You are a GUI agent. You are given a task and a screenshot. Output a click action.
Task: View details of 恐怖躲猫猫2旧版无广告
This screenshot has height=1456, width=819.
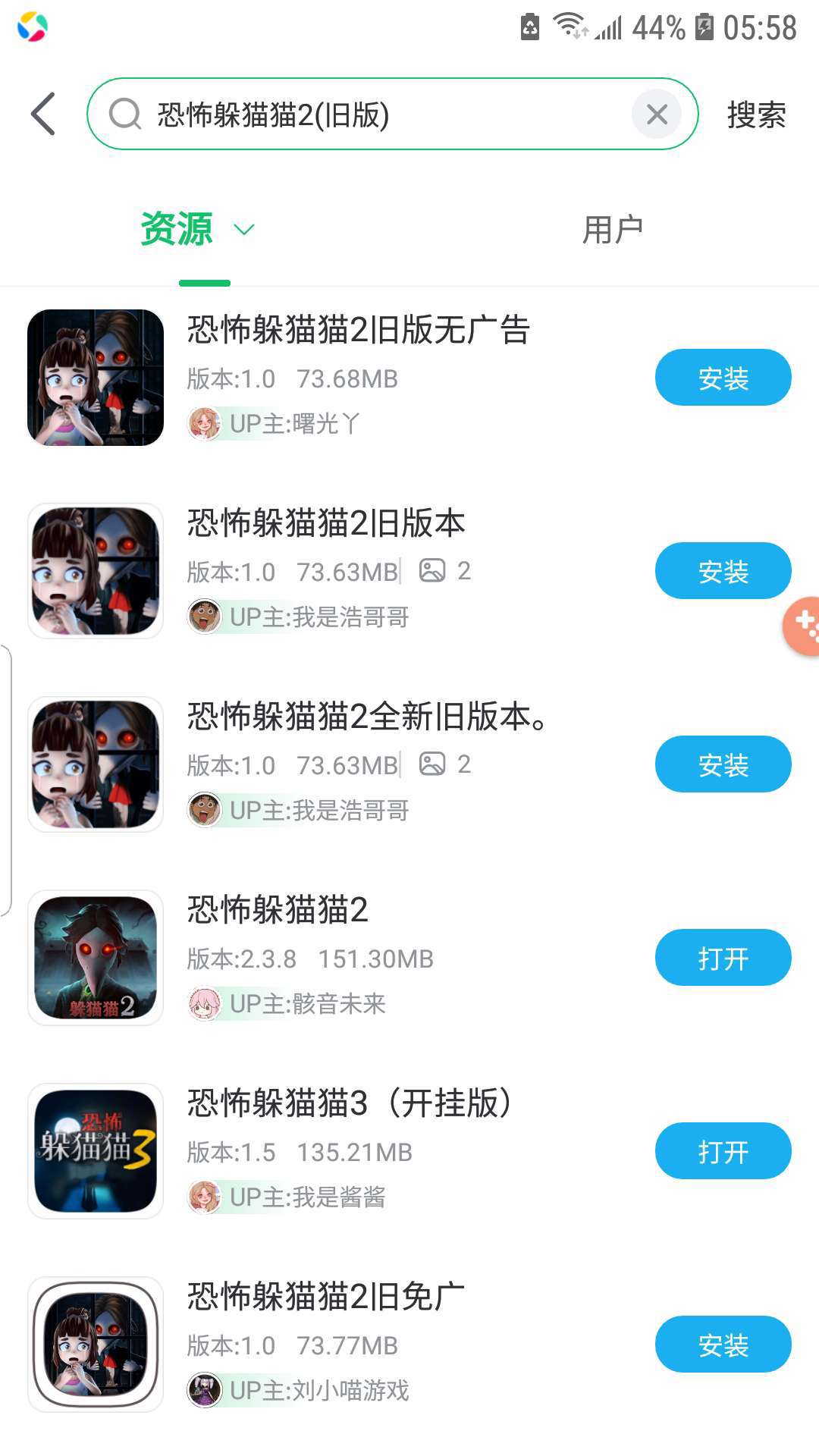tap(358, 331)
